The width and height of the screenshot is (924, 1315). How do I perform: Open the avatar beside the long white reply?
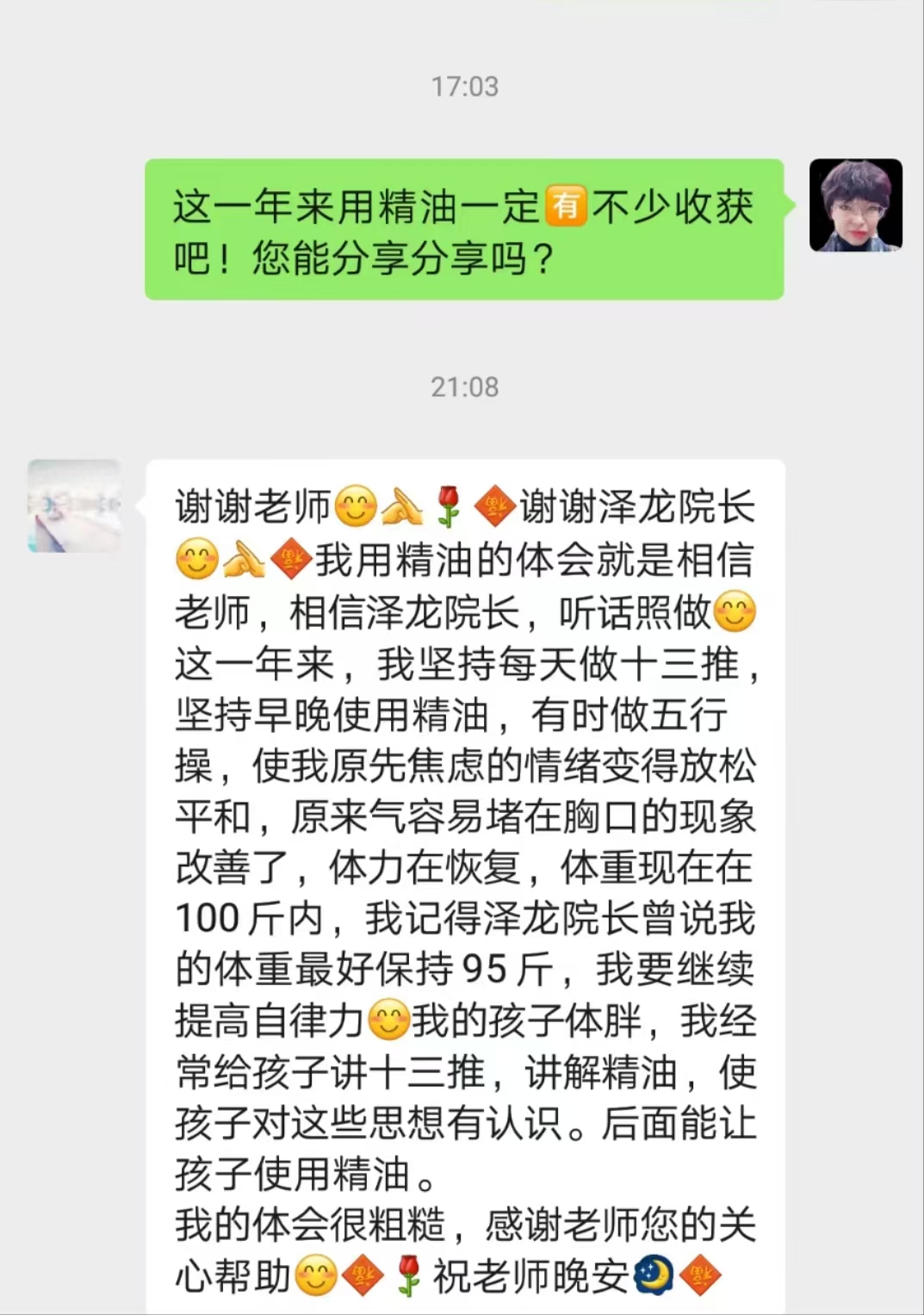tap(74, 506)
